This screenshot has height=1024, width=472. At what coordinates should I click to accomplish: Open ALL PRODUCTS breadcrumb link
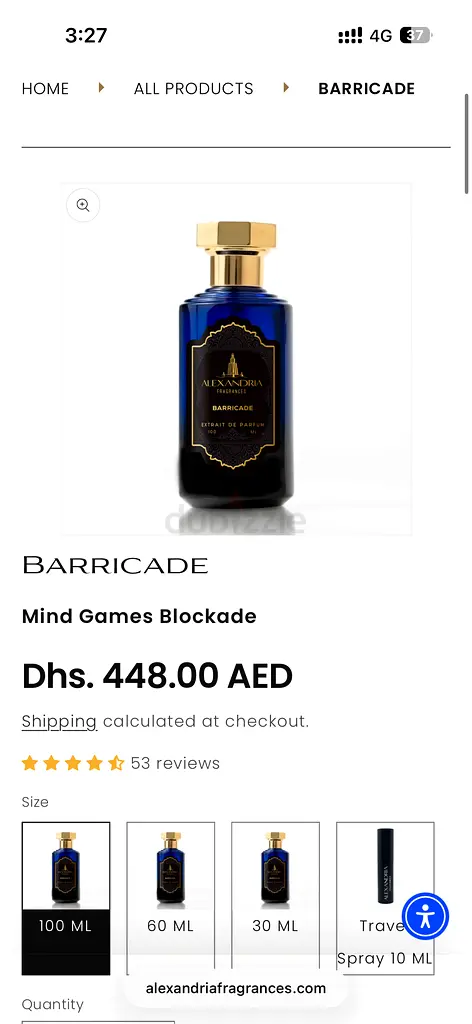[193, 89]
